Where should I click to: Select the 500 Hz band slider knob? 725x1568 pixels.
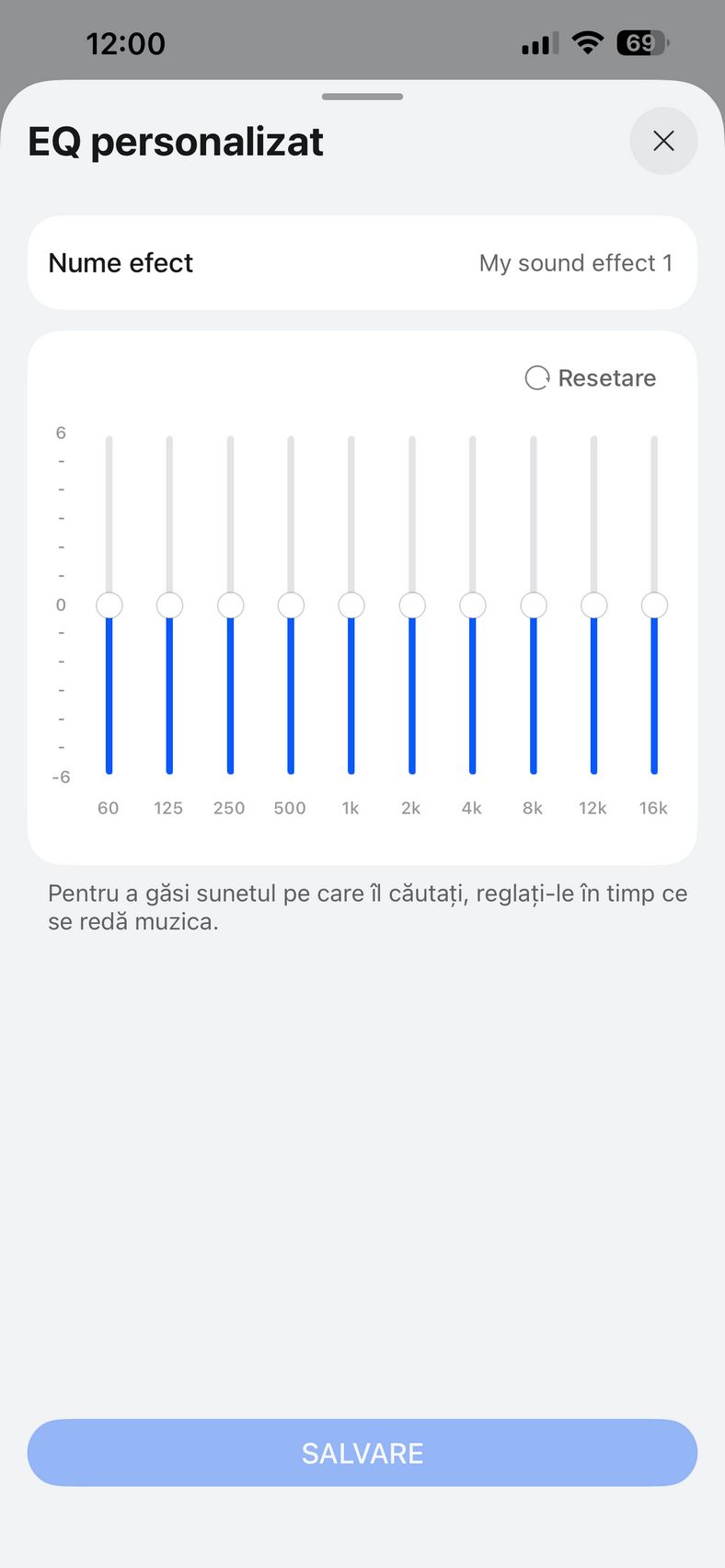pyautogui.click(x=291, y=605)
